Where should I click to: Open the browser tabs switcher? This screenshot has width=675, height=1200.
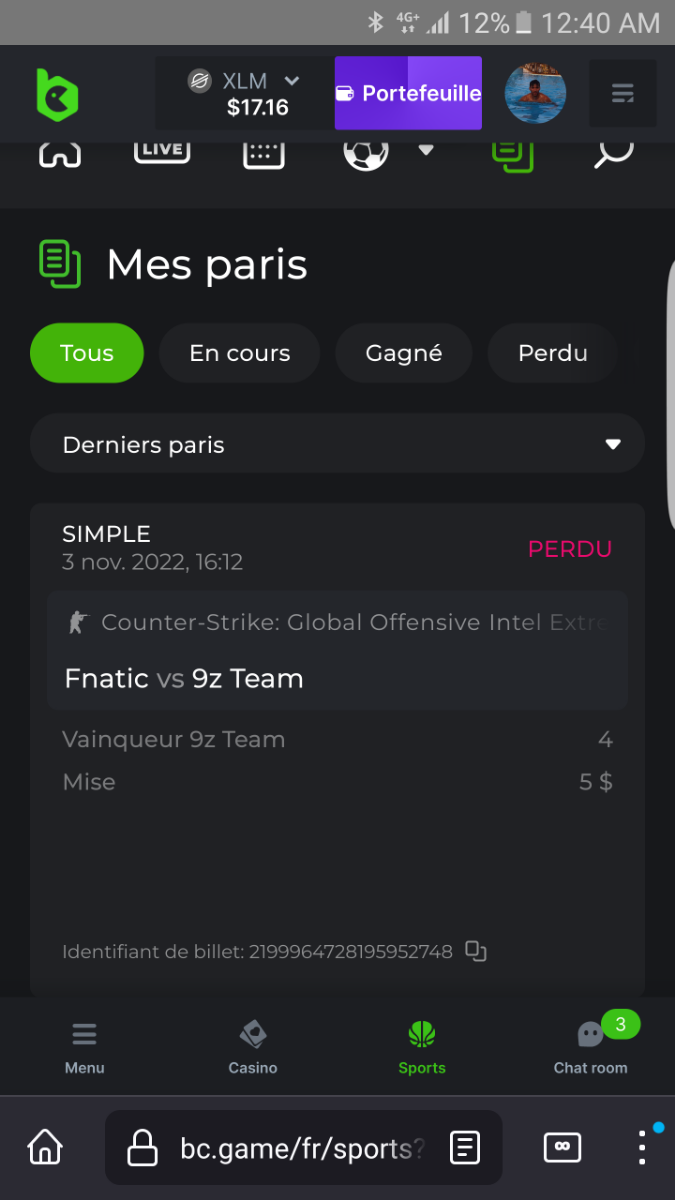pos(562,1147)
